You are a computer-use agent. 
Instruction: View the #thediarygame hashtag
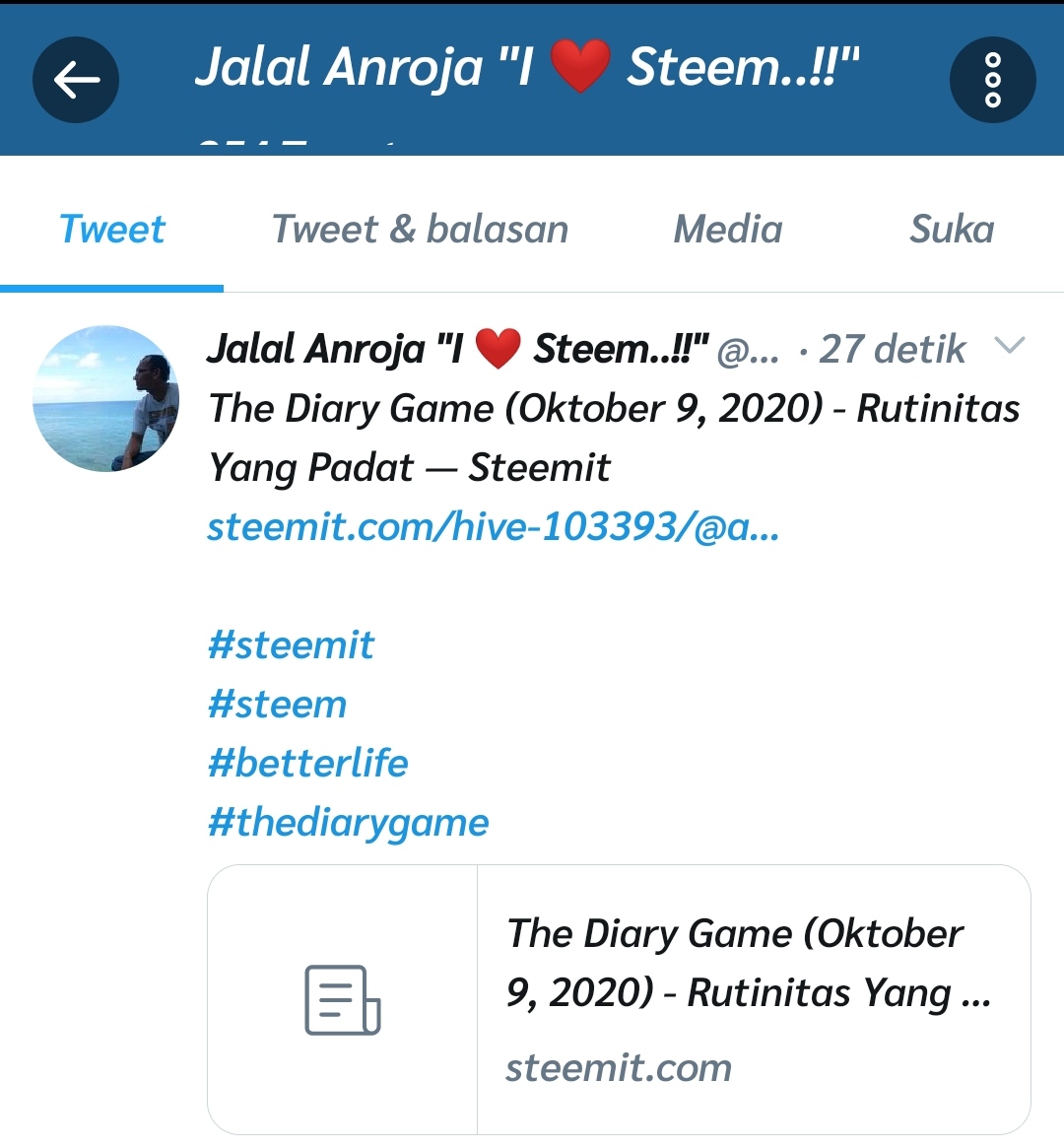[x=349, y=822]
